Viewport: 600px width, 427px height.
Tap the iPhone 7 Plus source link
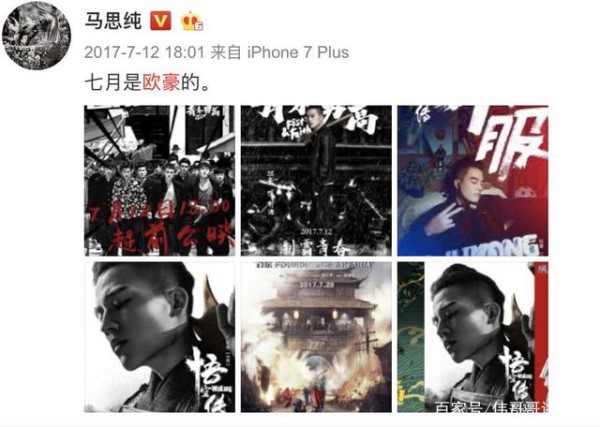point(298,52)
